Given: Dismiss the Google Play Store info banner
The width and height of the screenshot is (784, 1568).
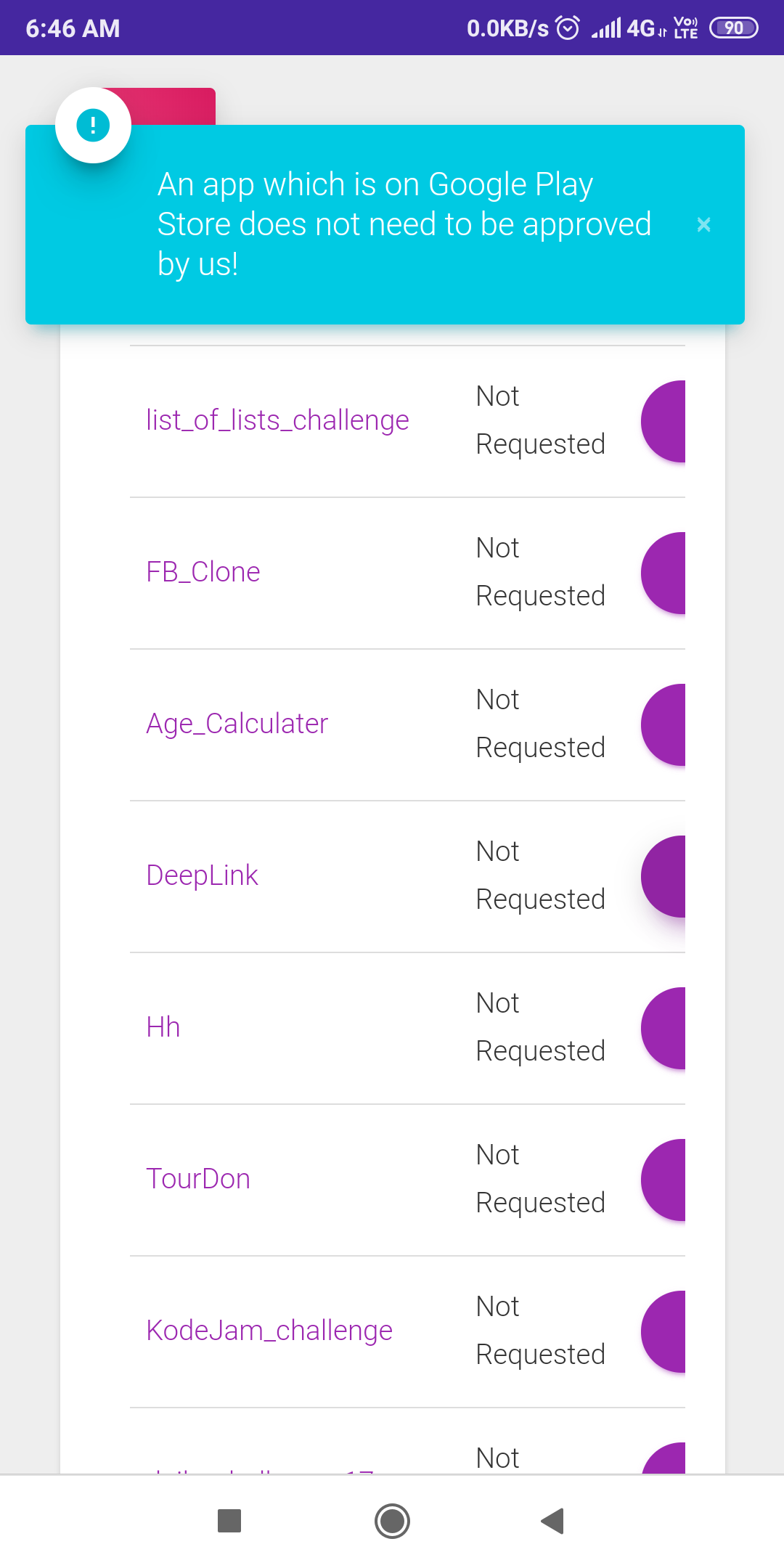Looking at the screenshot, I should [703, 225].
